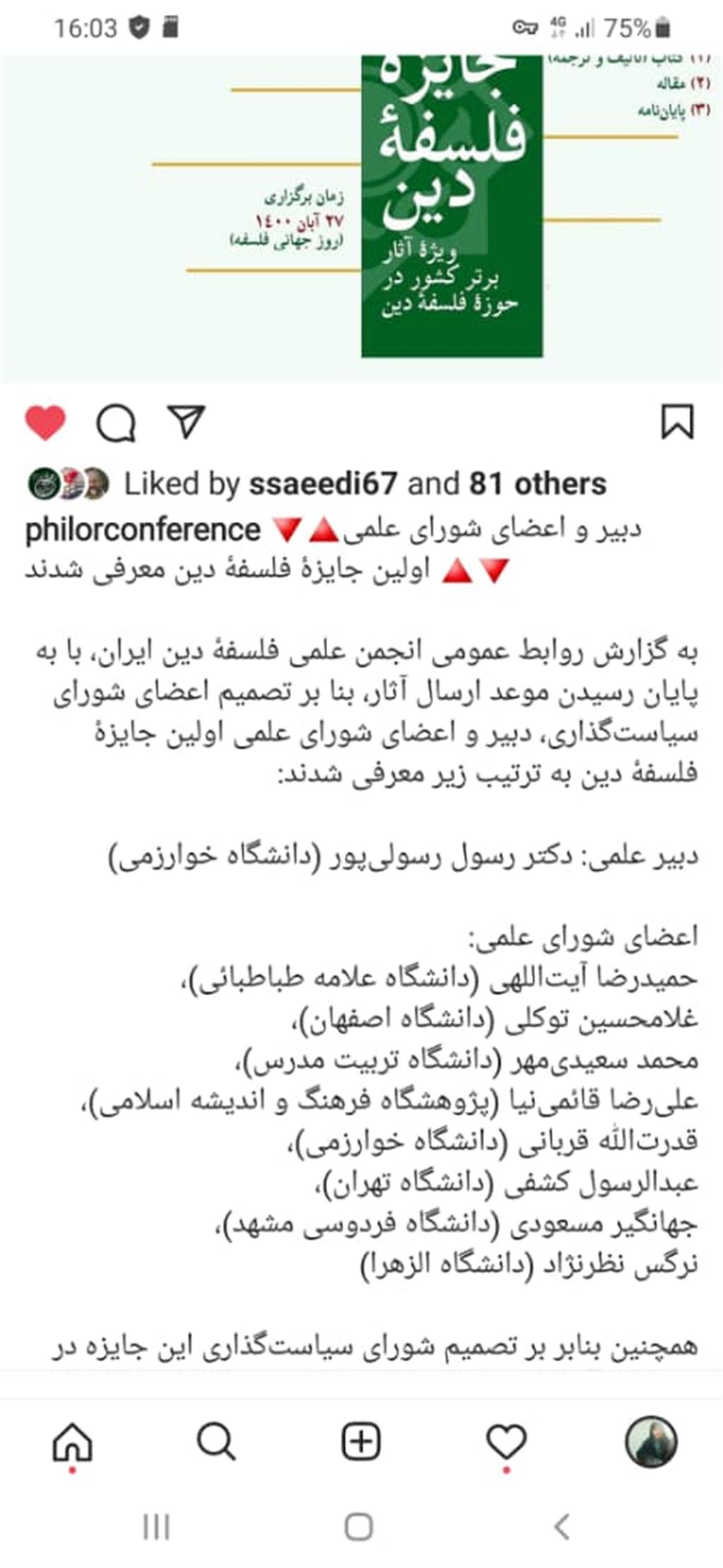
Task: Bookmark this post
Action: click(677, 422)
